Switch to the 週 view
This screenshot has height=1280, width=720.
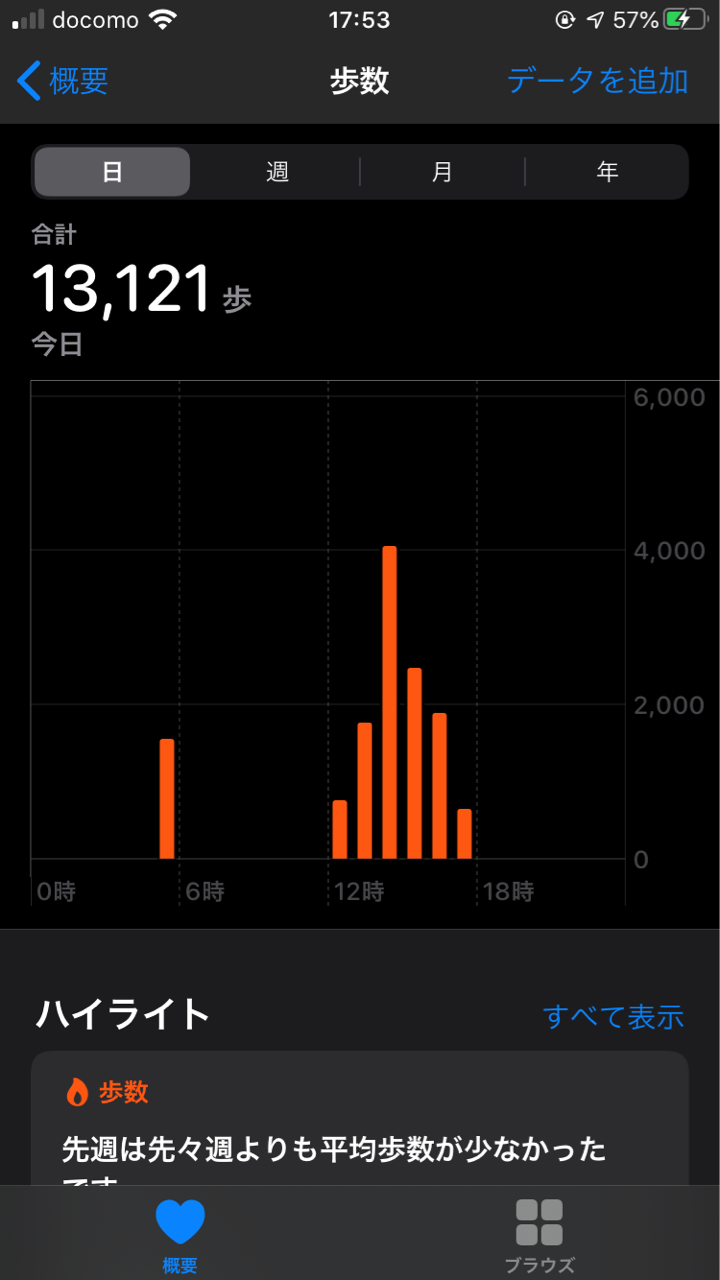[x=277, y=172]
